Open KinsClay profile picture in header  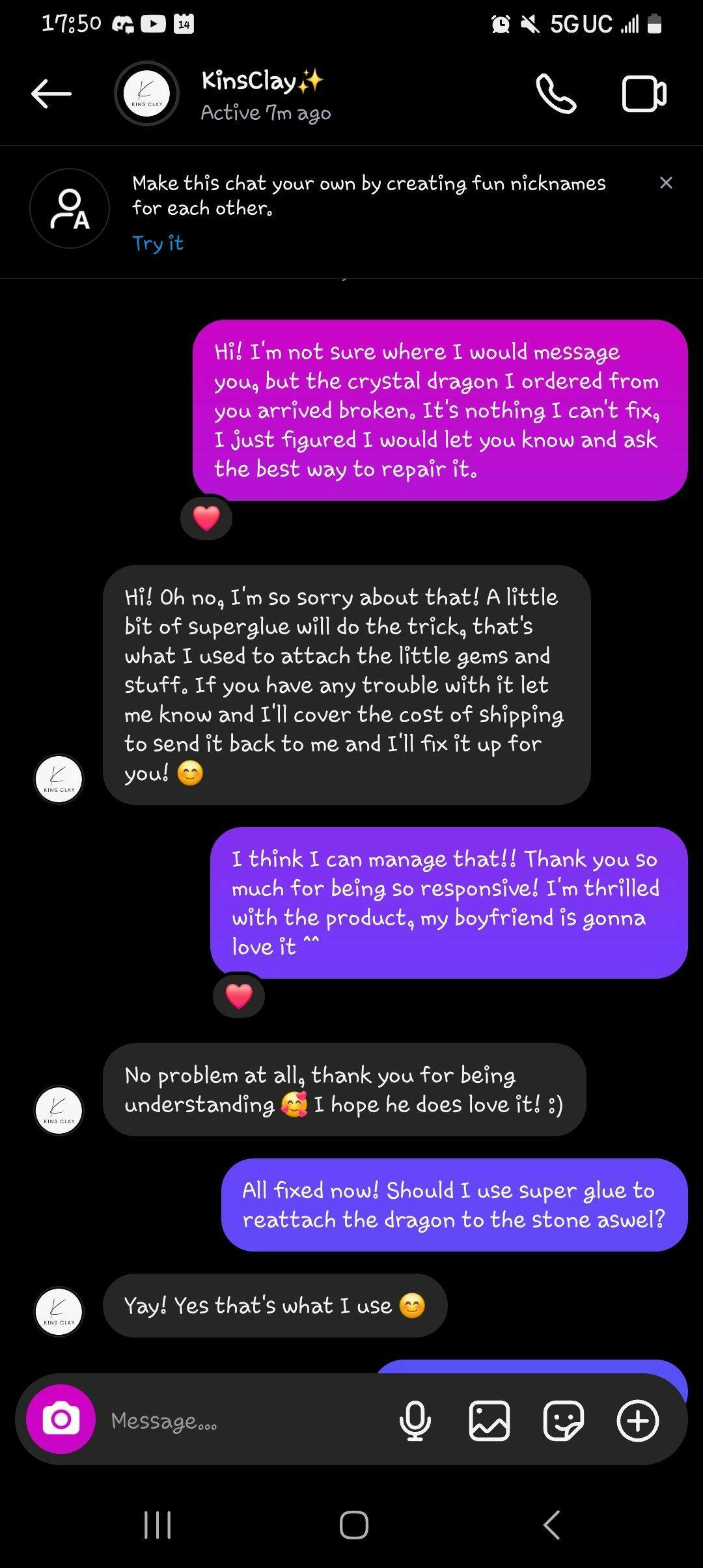click(x=147, y=94)
